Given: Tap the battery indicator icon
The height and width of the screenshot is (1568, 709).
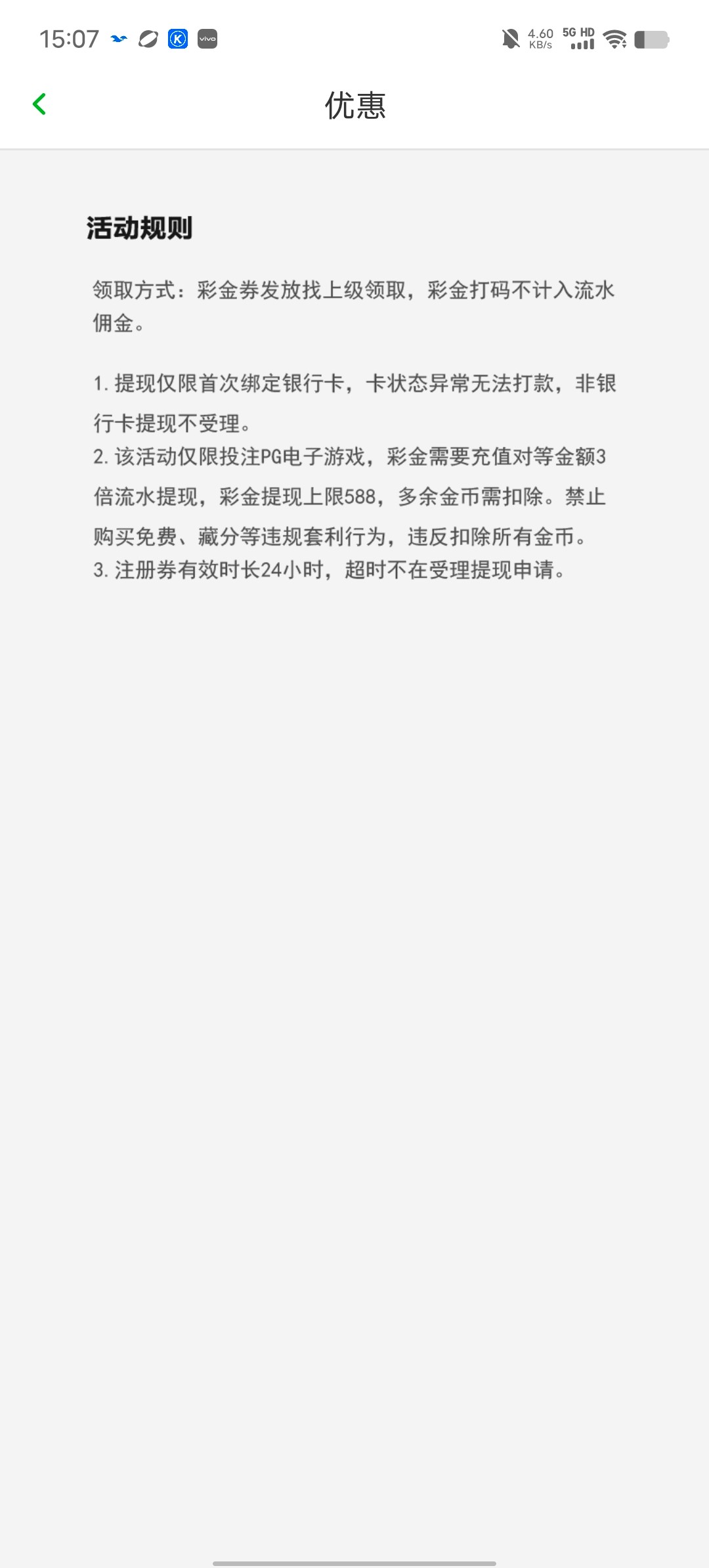Looking at the screenshot, I should click(653, 39).
